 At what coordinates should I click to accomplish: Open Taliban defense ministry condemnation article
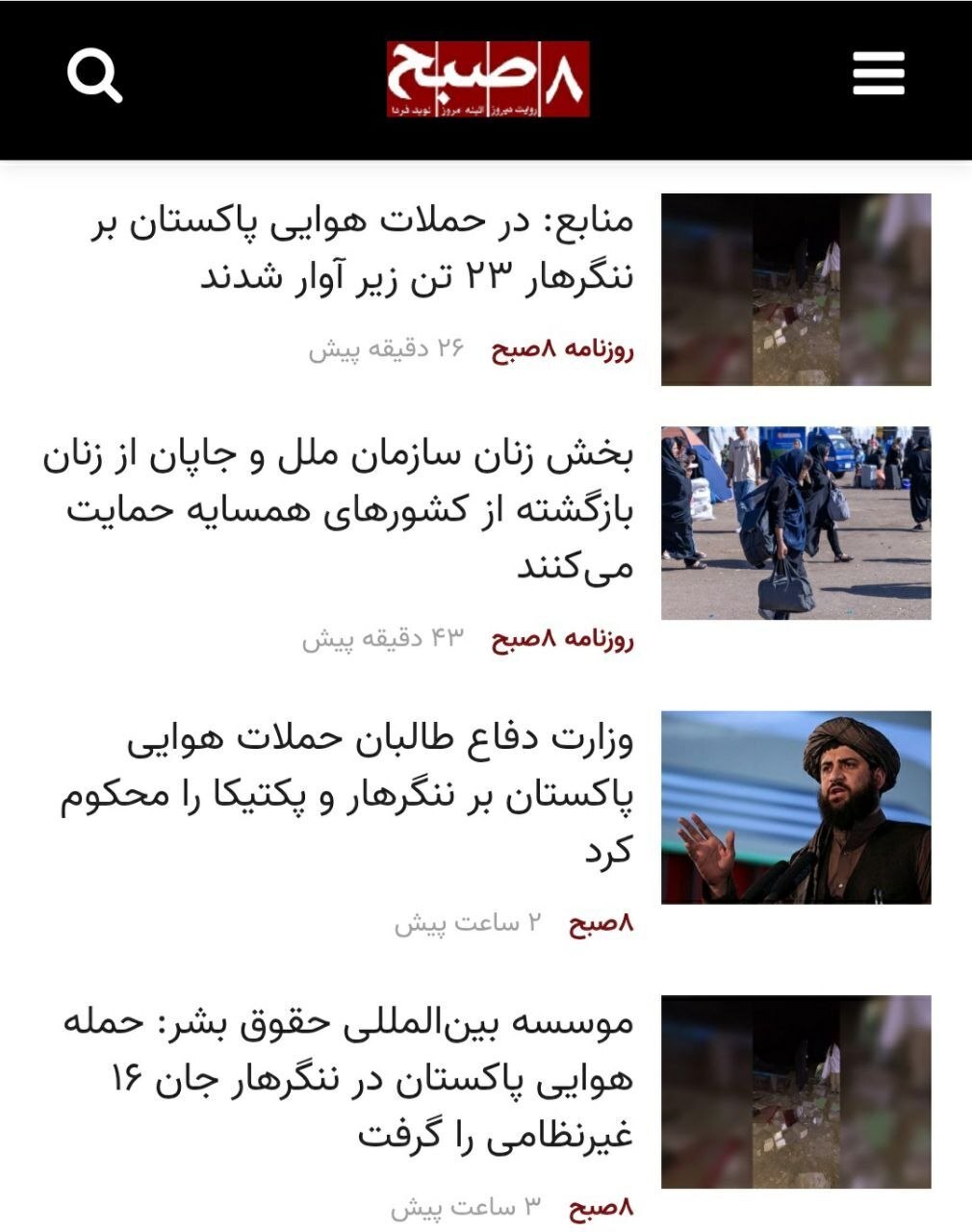(x=348, y=795)
